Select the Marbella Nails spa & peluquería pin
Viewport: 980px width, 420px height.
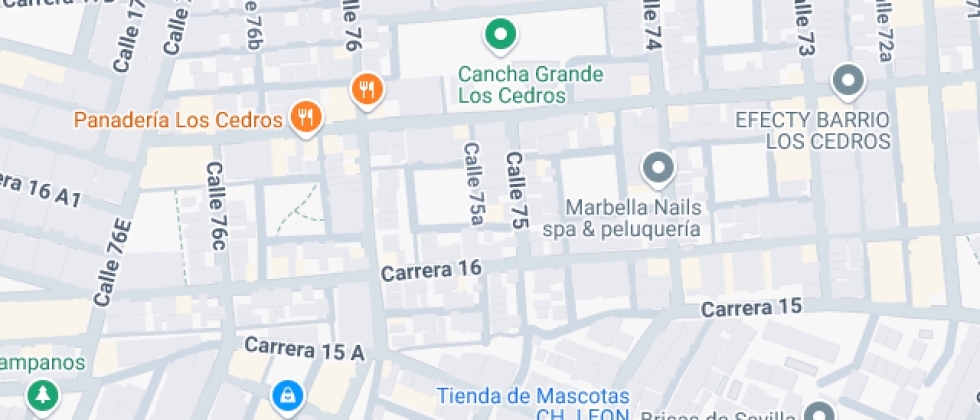(x=658, y=170)
